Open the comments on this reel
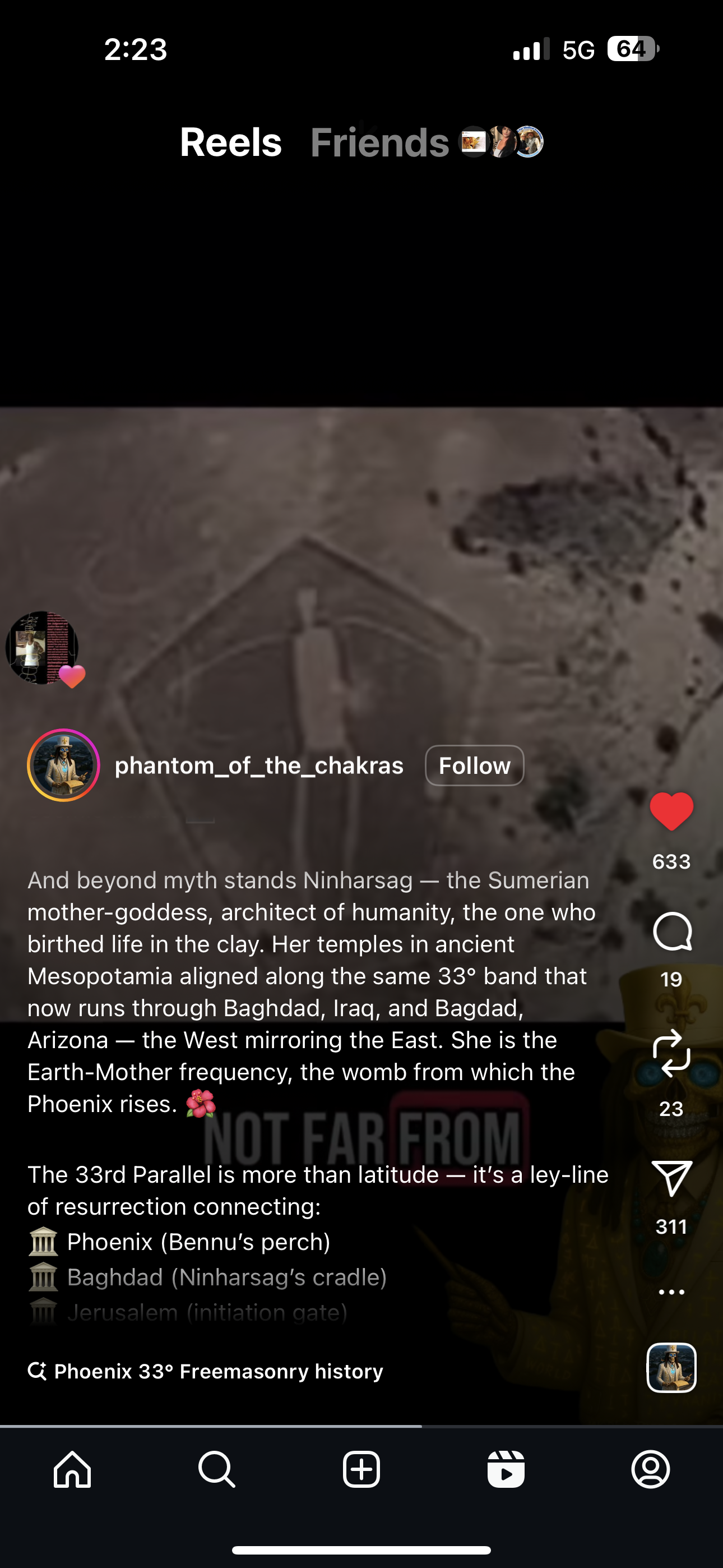The height and width of the screenshot is (1568, 723). (671, 931)
